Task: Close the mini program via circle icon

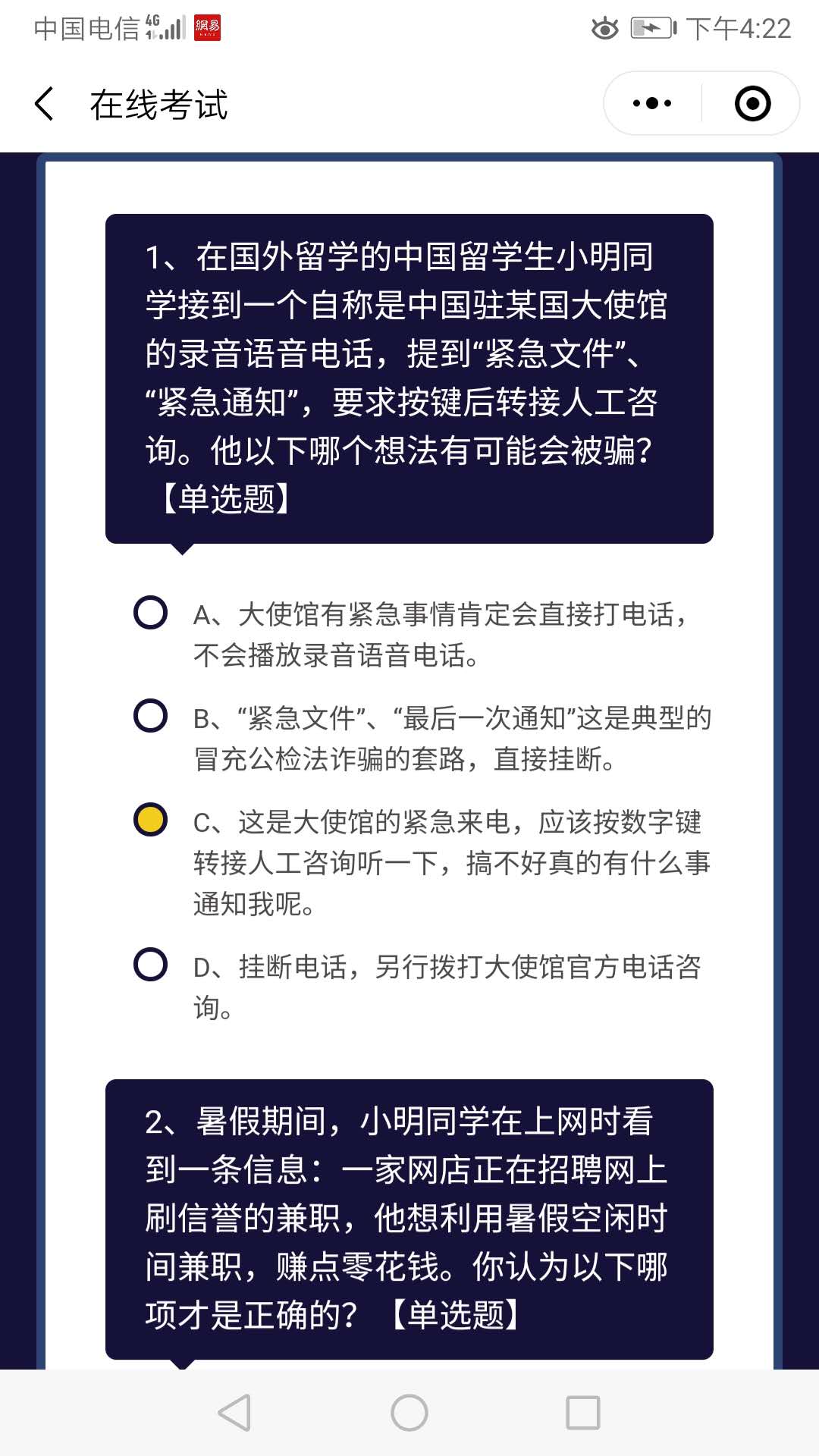Action: click(752, 104)
